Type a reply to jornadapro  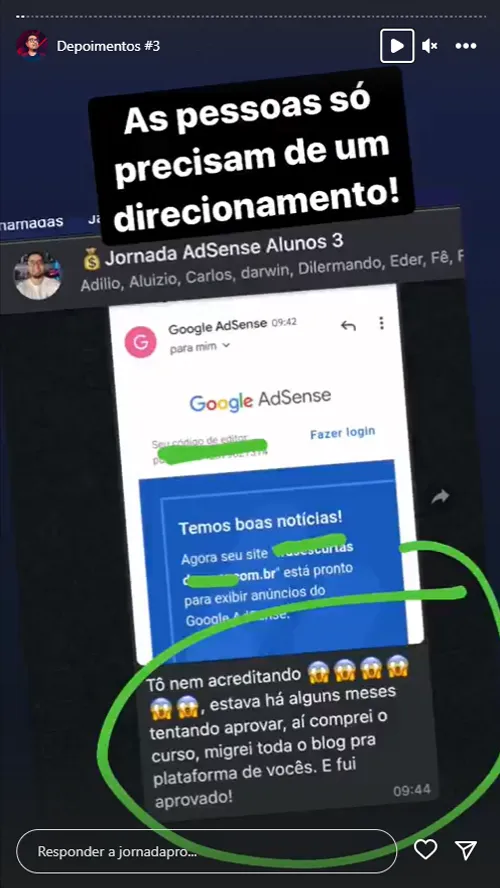[206, 851]
